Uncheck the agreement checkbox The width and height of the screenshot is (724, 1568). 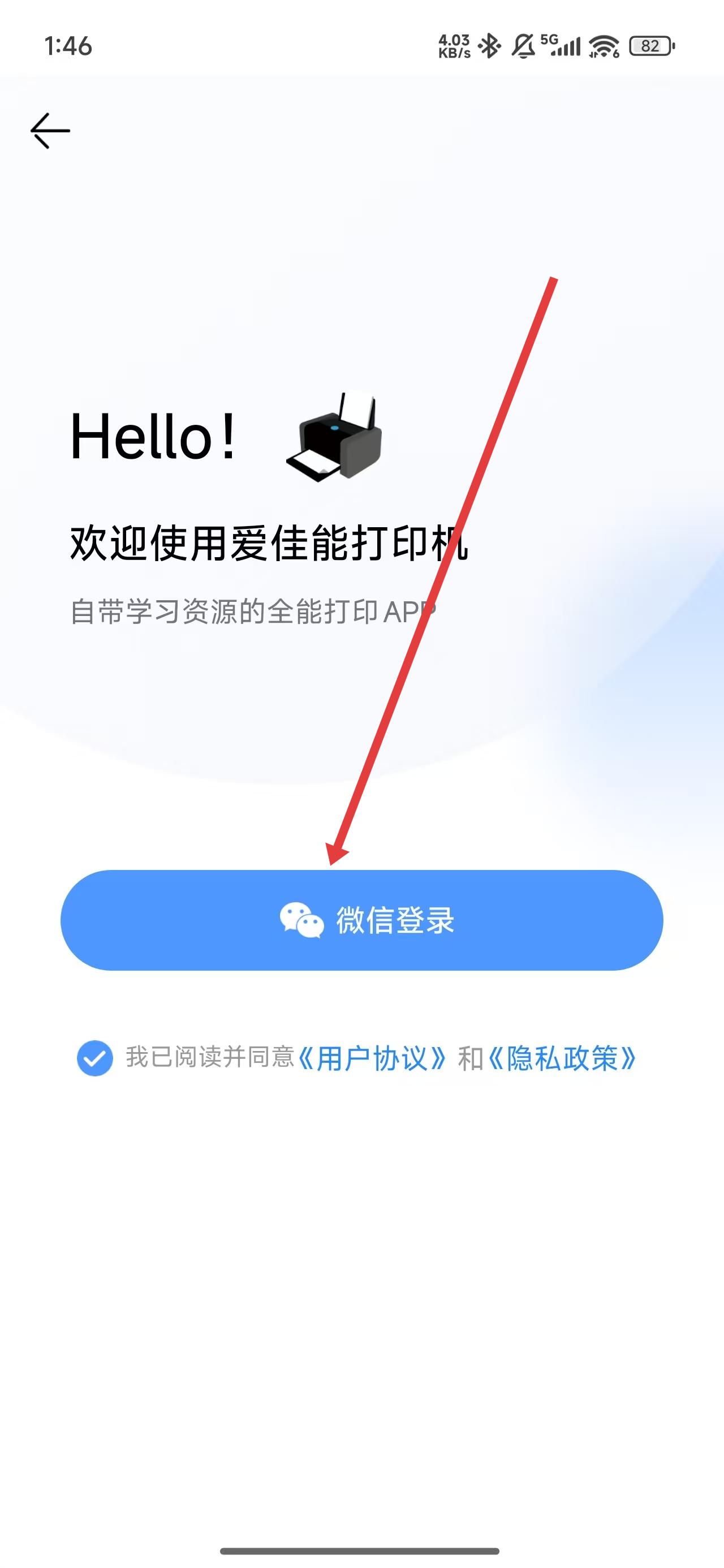click(95, 1058)
